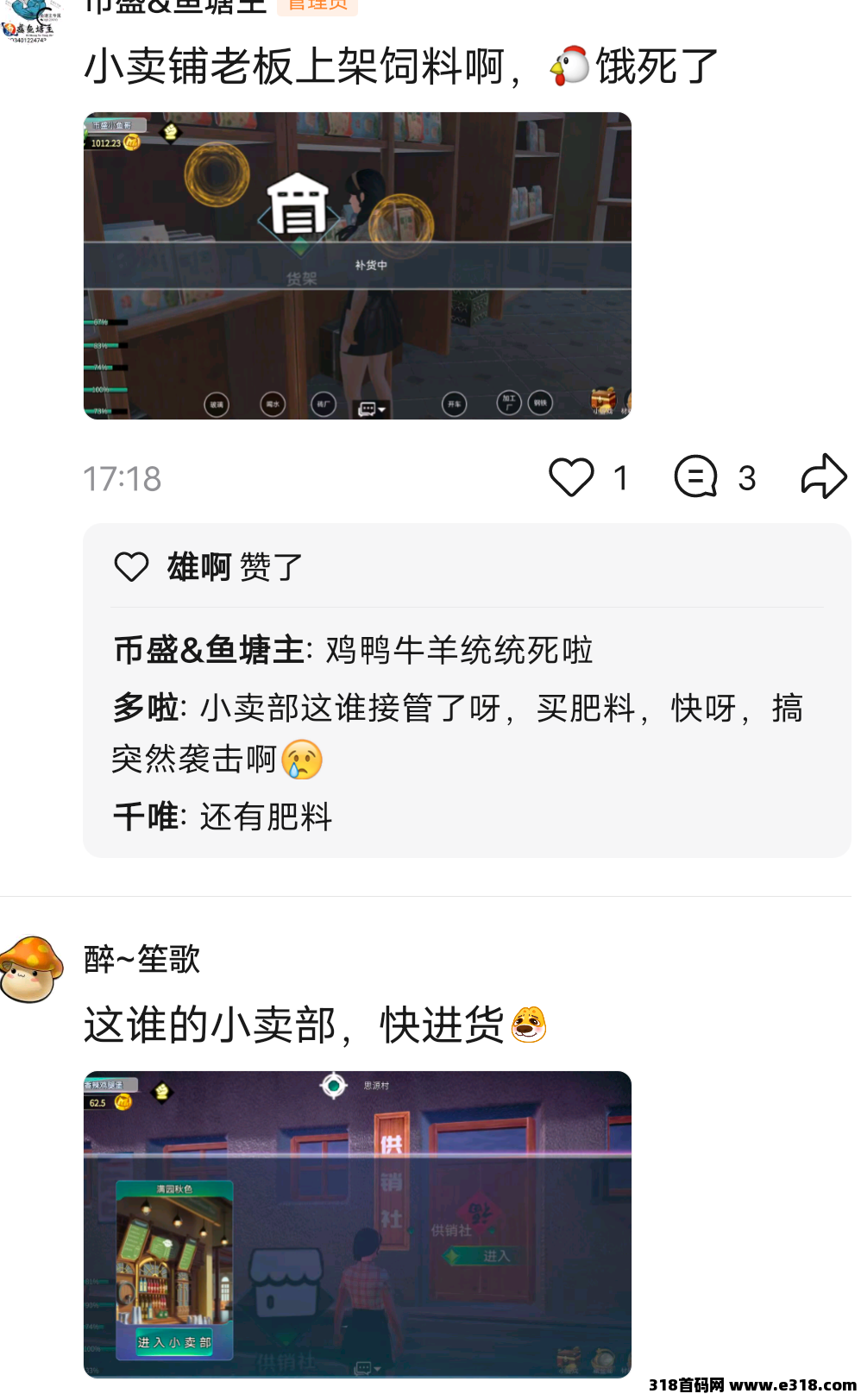The image size is (861, 1400).
Task: View 雄啊 who liked the post
Action: (x=198, y=567)
